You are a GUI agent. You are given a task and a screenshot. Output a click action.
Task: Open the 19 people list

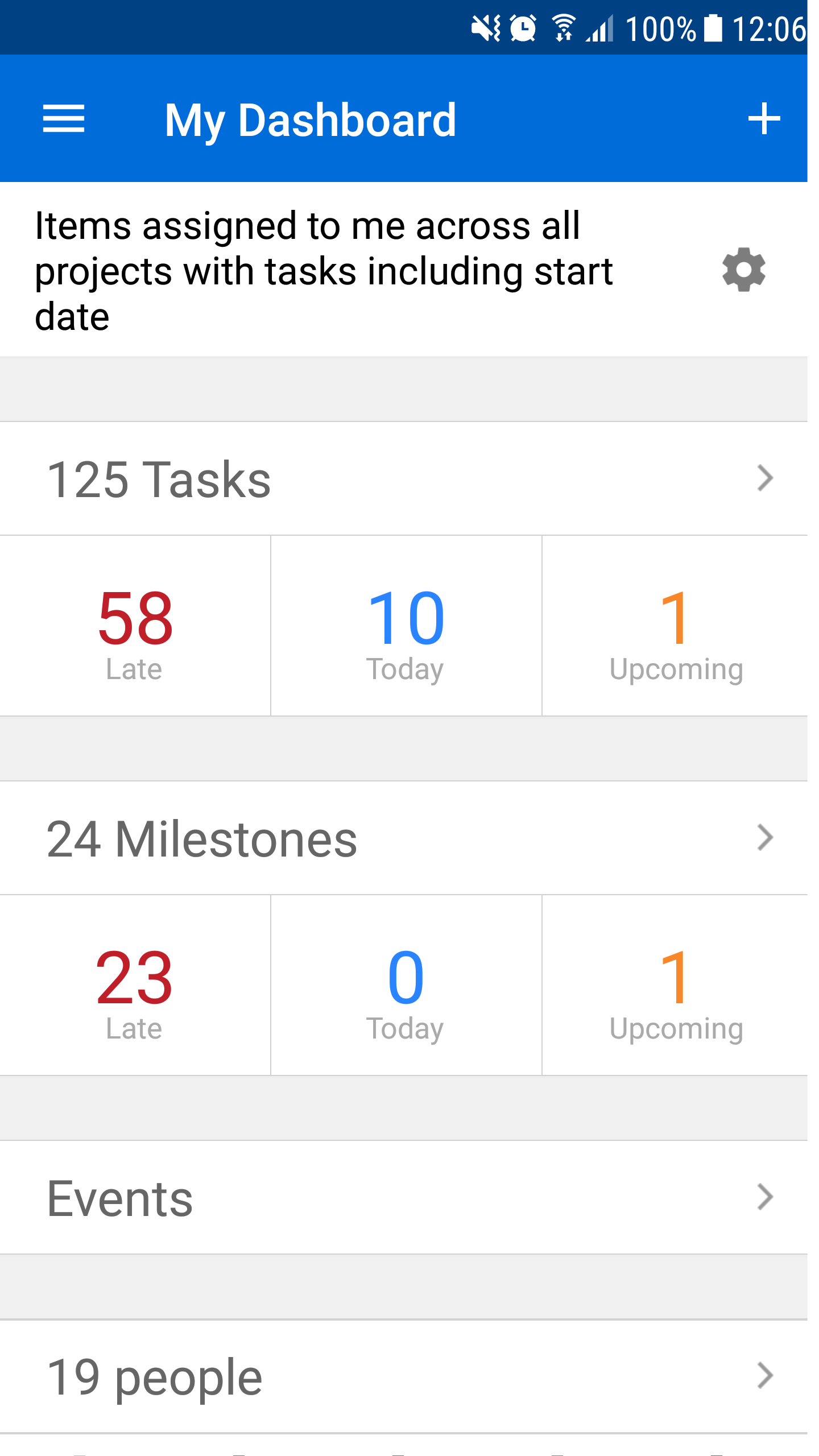404,1376
